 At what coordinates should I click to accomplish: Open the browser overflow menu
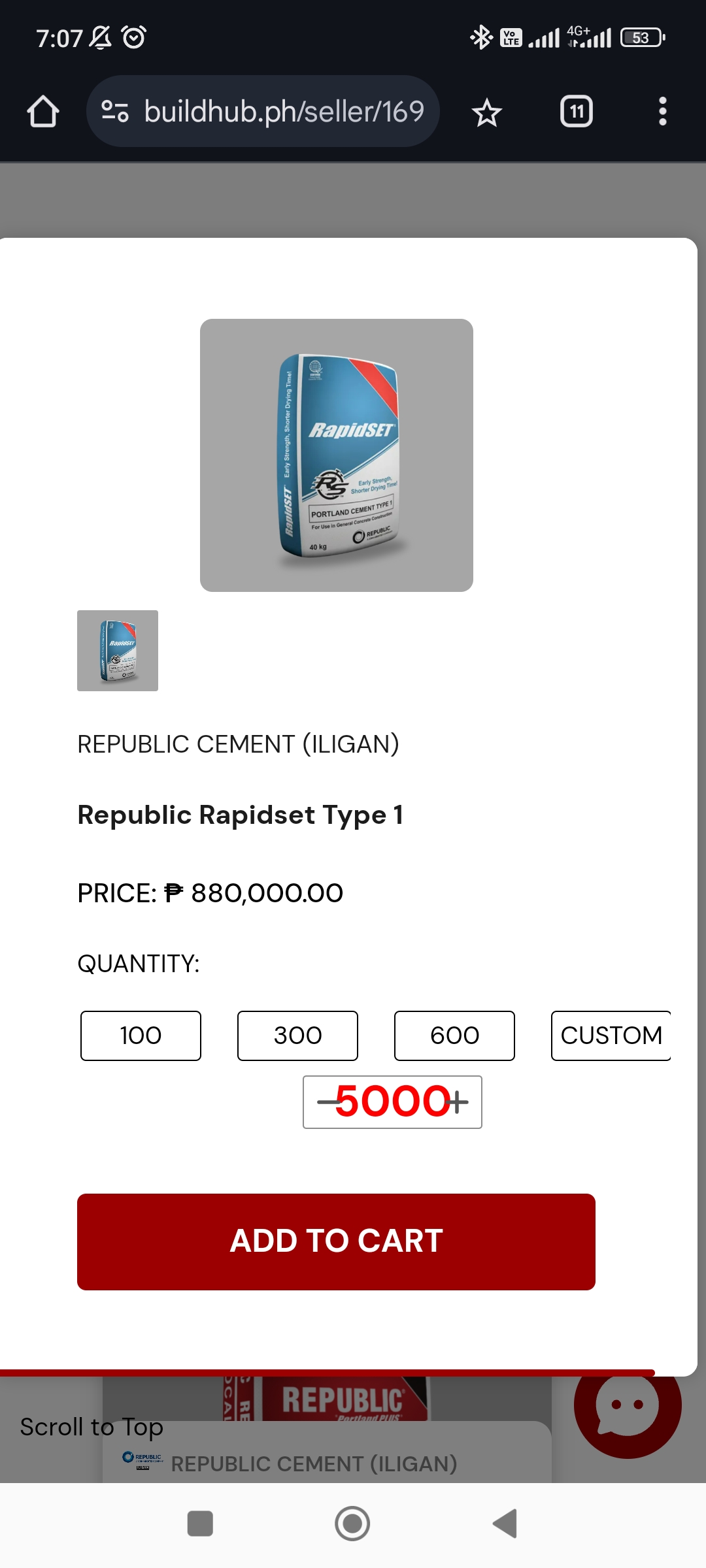pyautogui.click(x=662, y=112)
